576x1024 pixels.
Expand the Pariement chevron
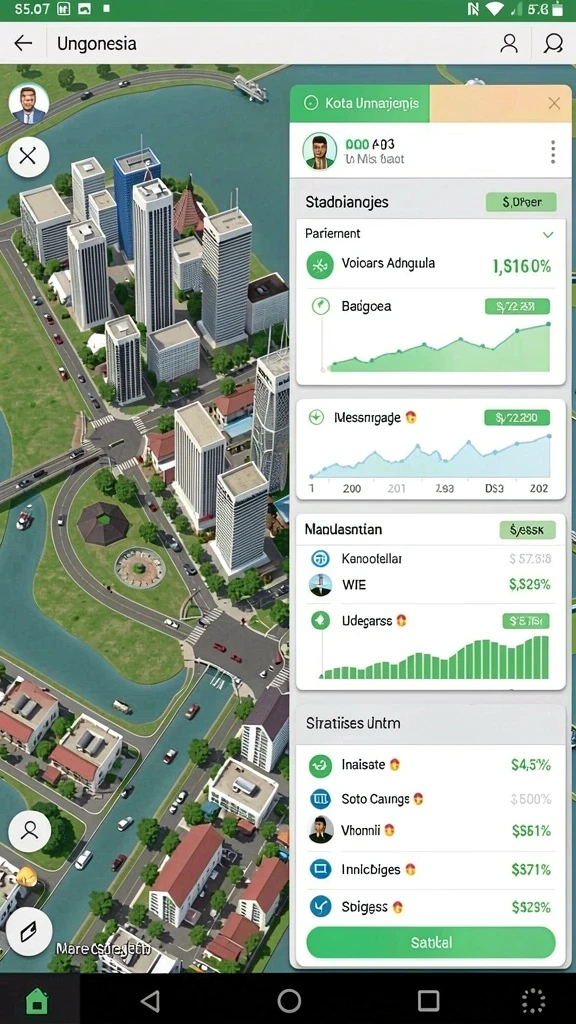548,234
